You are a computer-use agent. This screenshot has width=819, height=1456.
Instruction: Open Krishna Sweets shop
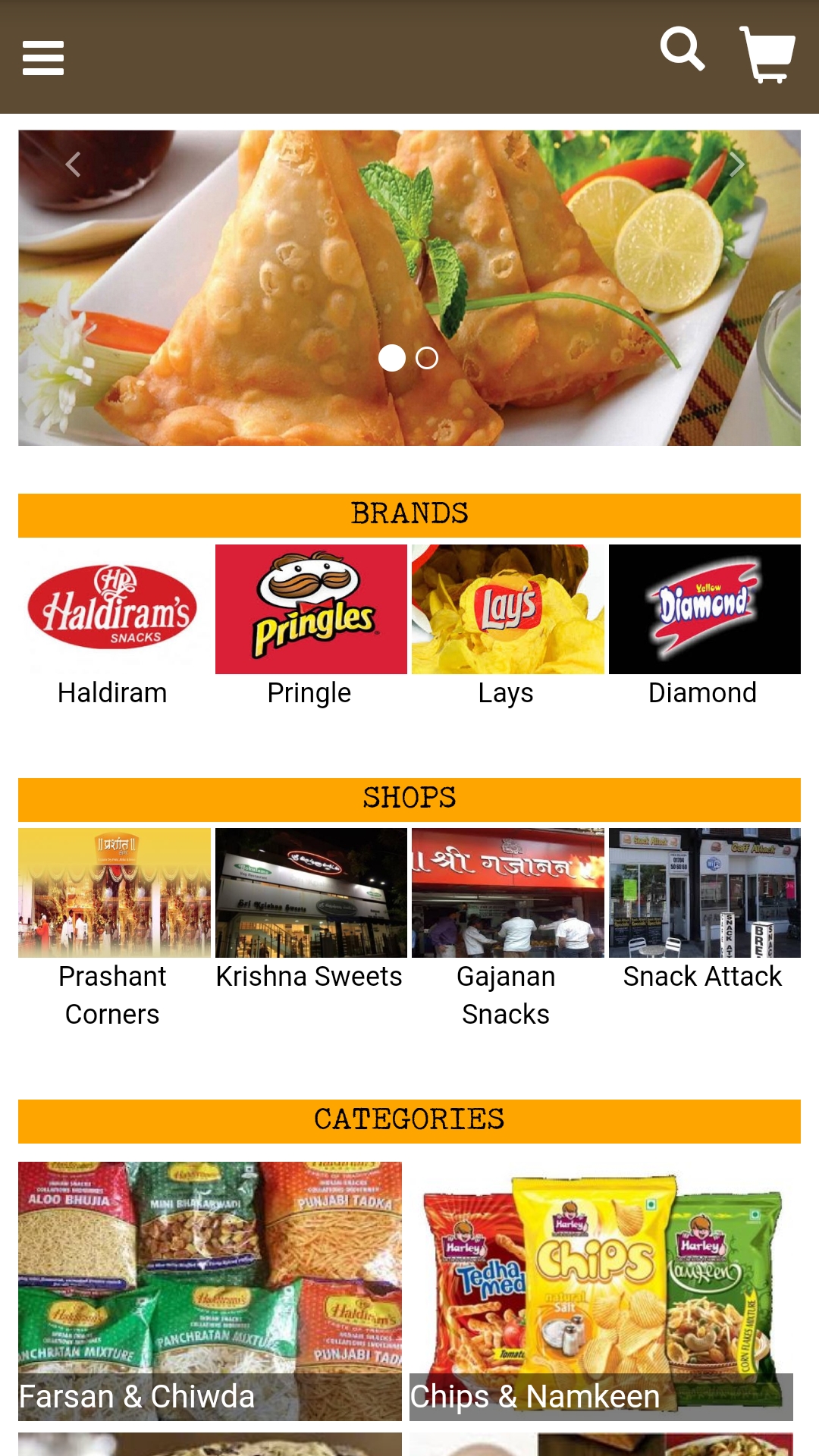[311, 912]
